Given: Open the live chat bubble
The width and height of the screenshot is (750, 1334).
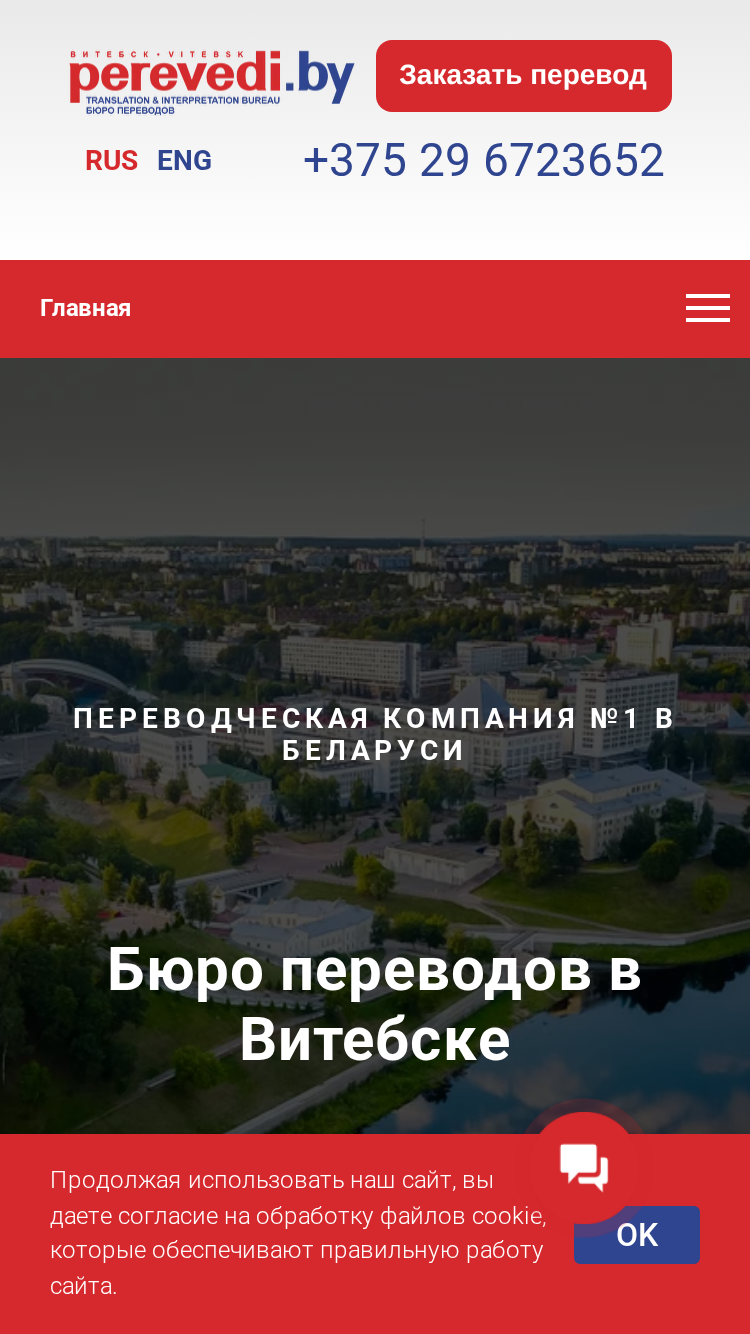Looking at the screenshot, I should click(585, 1166).
